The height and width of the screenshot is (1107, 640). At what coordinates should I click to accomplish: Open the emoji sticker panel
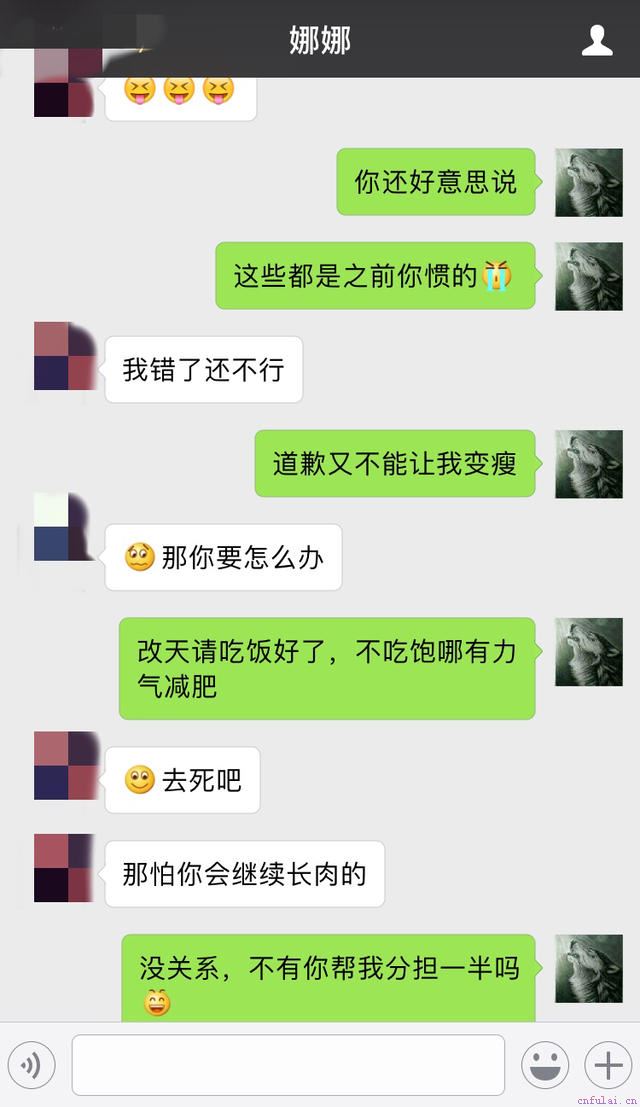pos(545,1065)
